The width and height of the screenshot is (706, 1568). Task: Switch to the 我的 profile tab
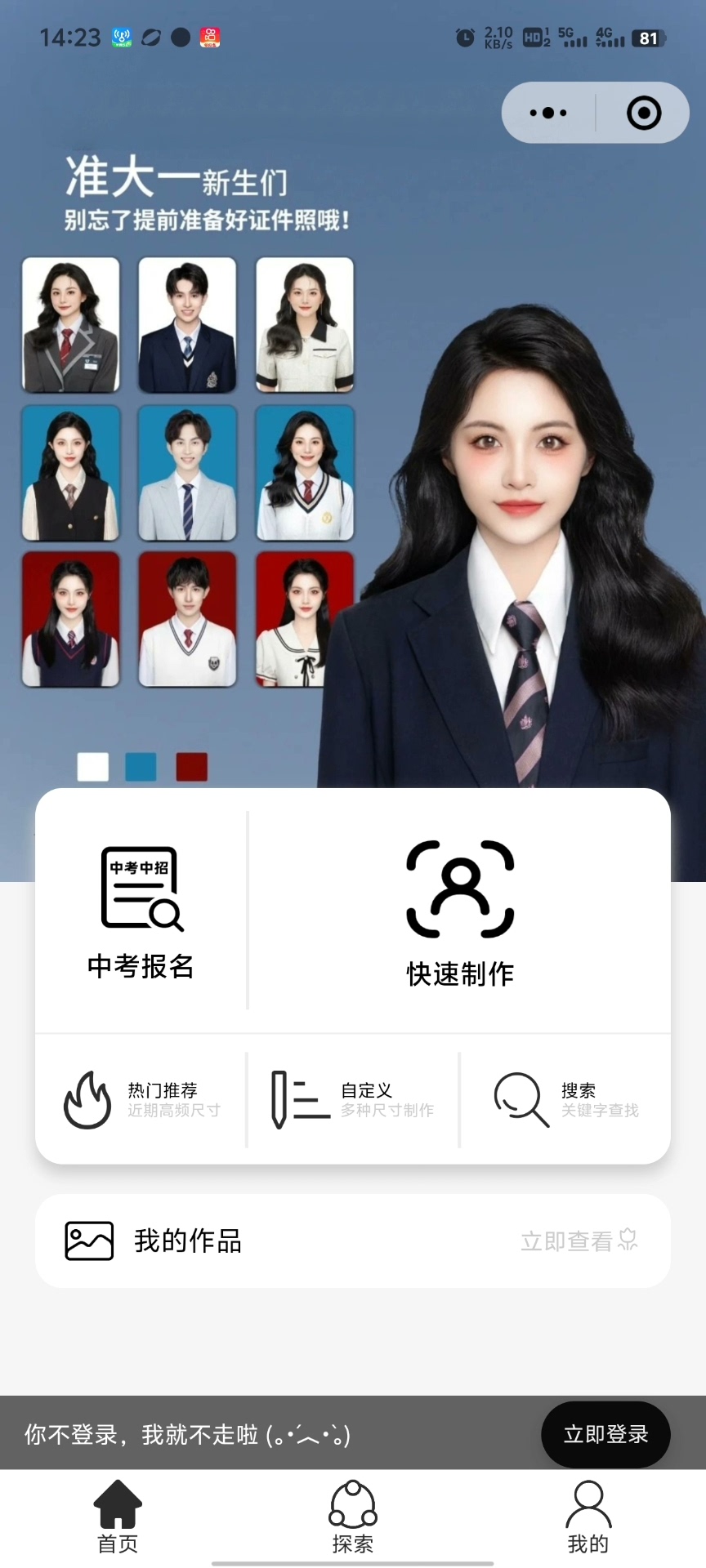[588, 1517]
